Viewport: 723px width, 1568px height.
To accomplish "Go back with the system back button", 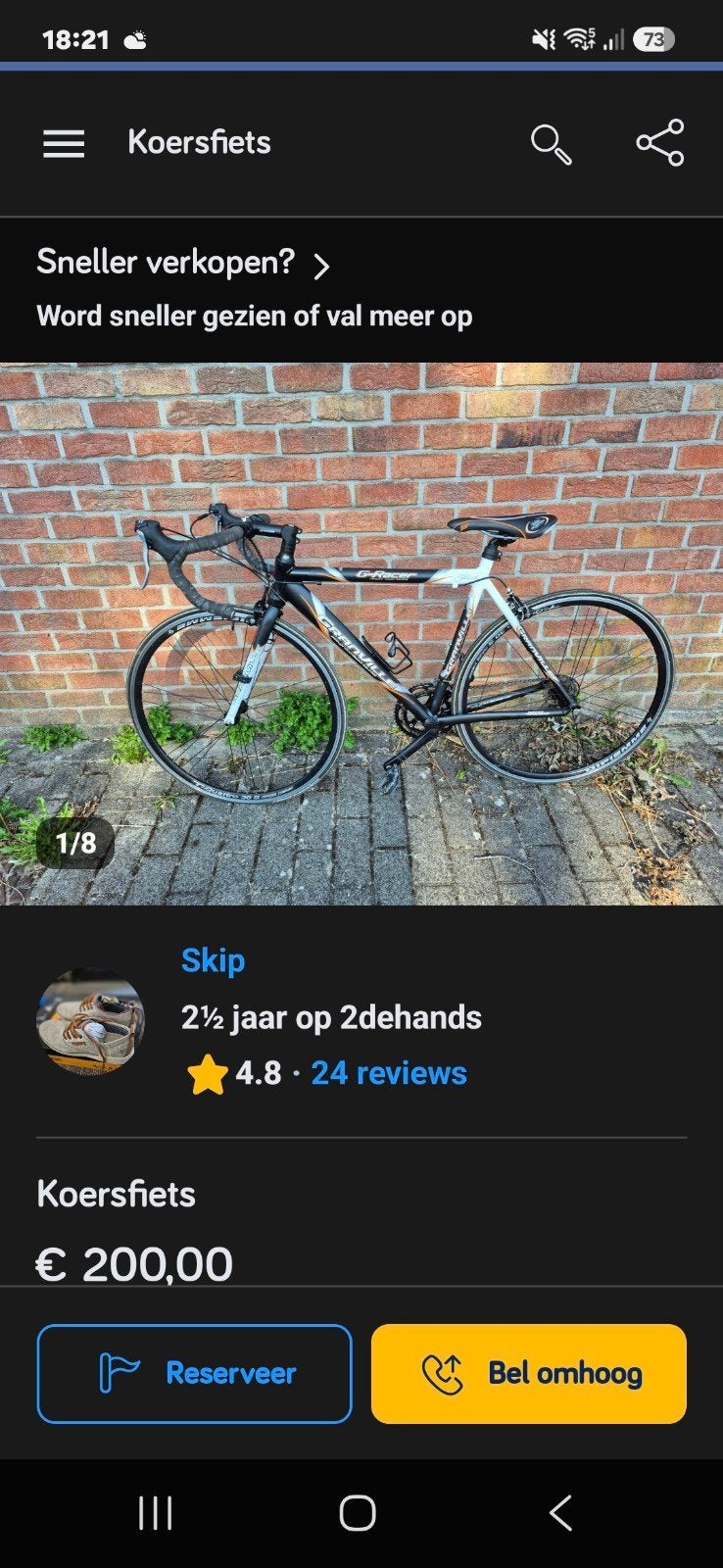I will click(560, 1513).
